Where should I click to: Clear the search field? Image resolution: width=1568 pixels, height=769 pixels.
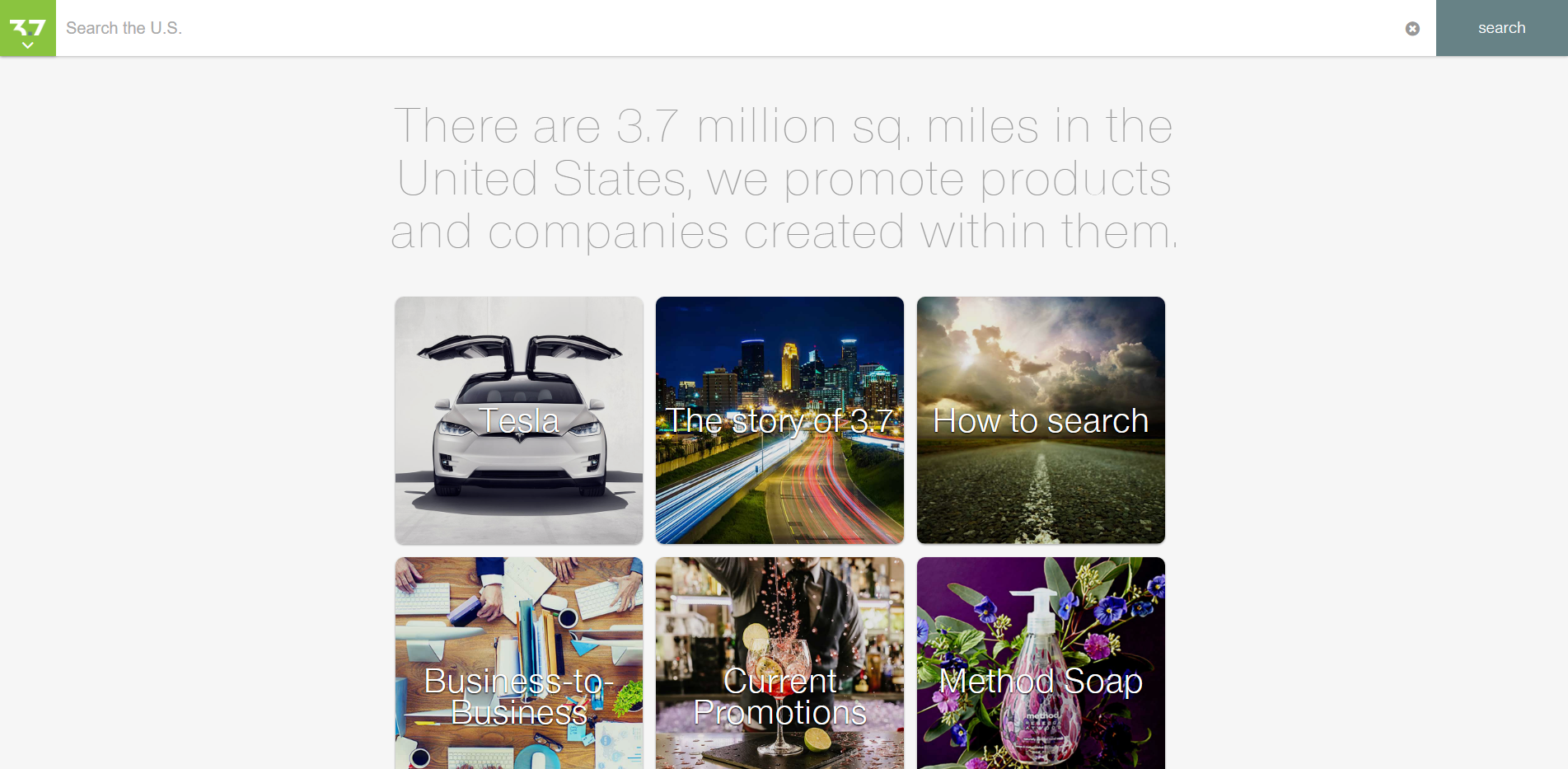1412,29
